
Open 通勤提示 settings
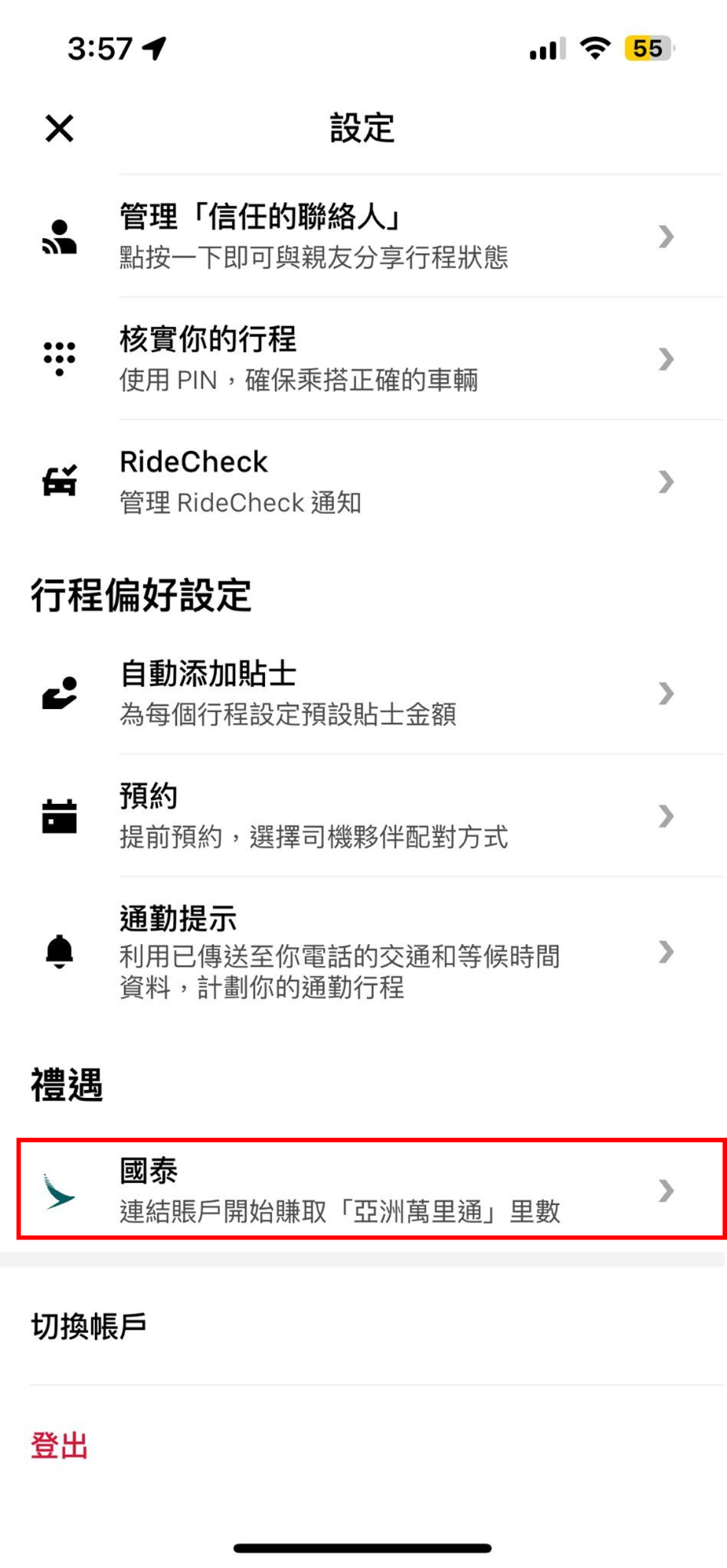pos(360,952)
